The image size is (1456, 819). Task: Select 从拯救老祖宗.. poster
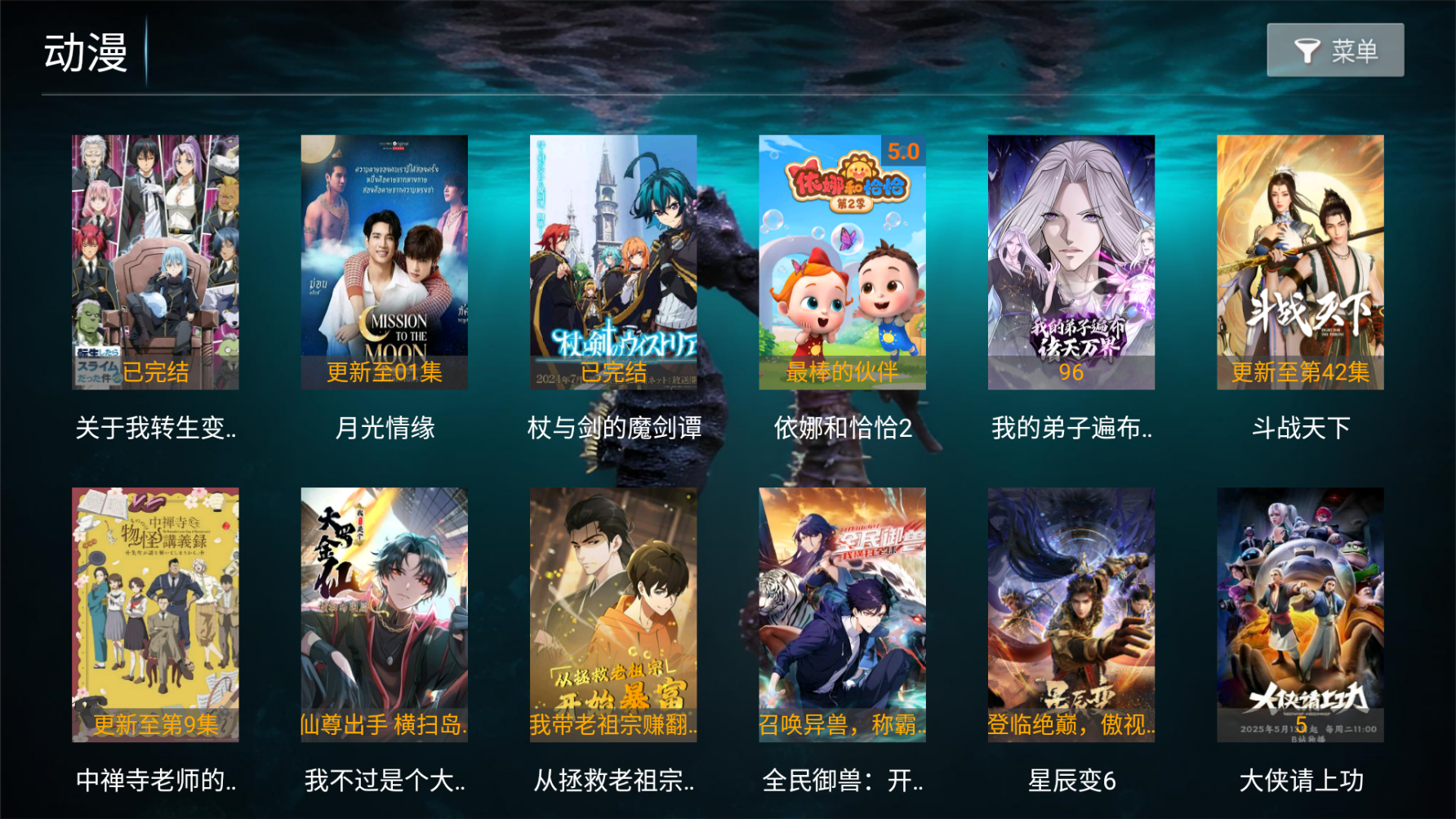point(613,614)
